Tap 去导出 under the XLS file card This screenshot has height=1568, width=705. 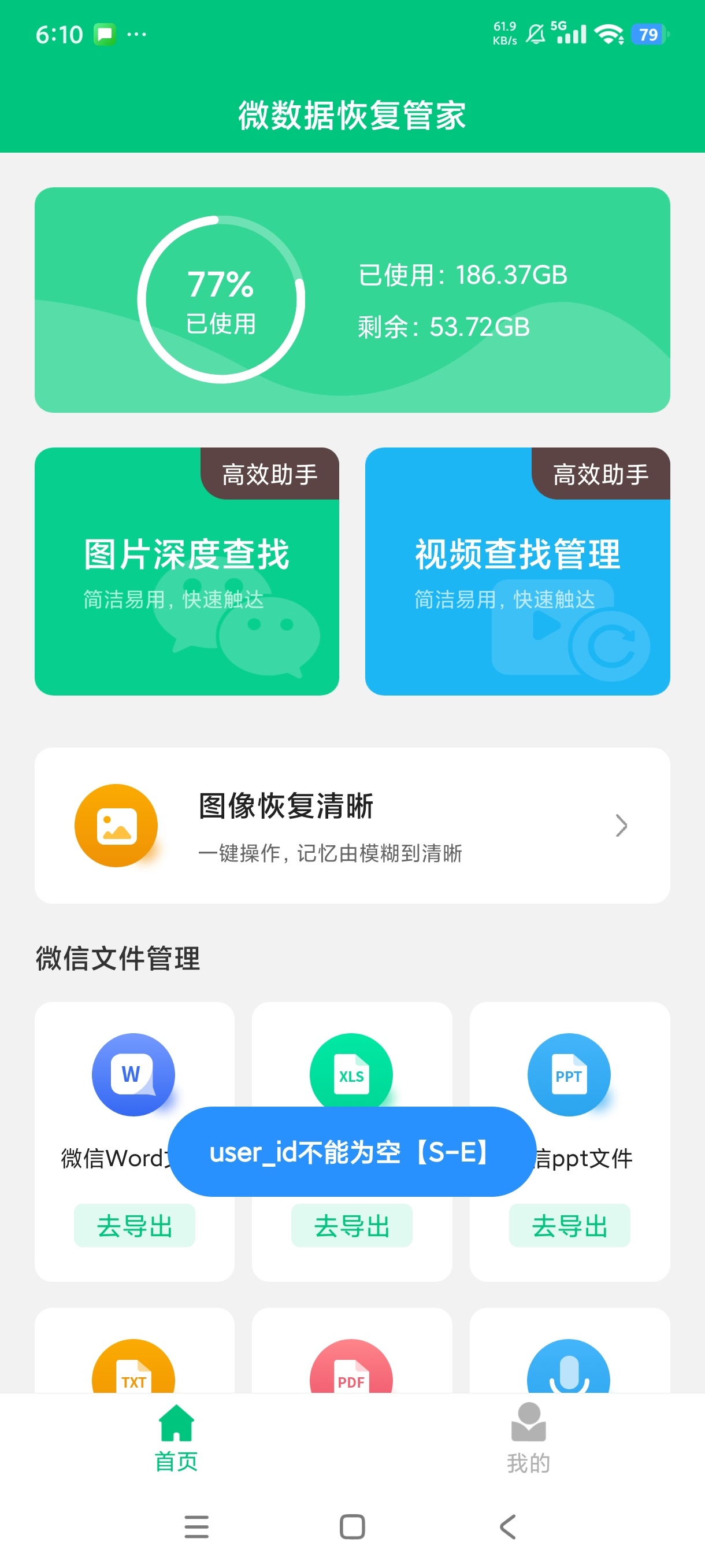[351, 1225]
